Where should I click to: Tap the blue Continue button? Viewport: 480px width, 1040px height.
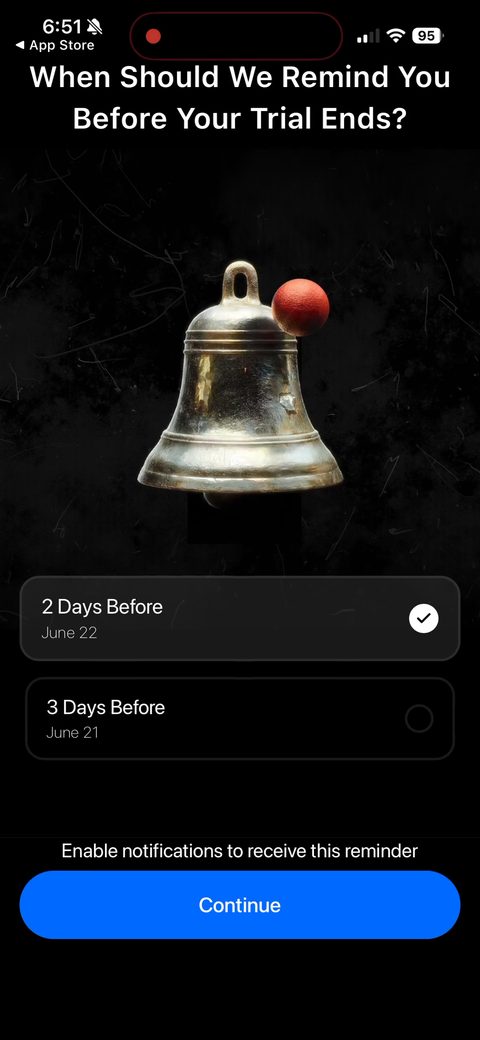point(239,905)
